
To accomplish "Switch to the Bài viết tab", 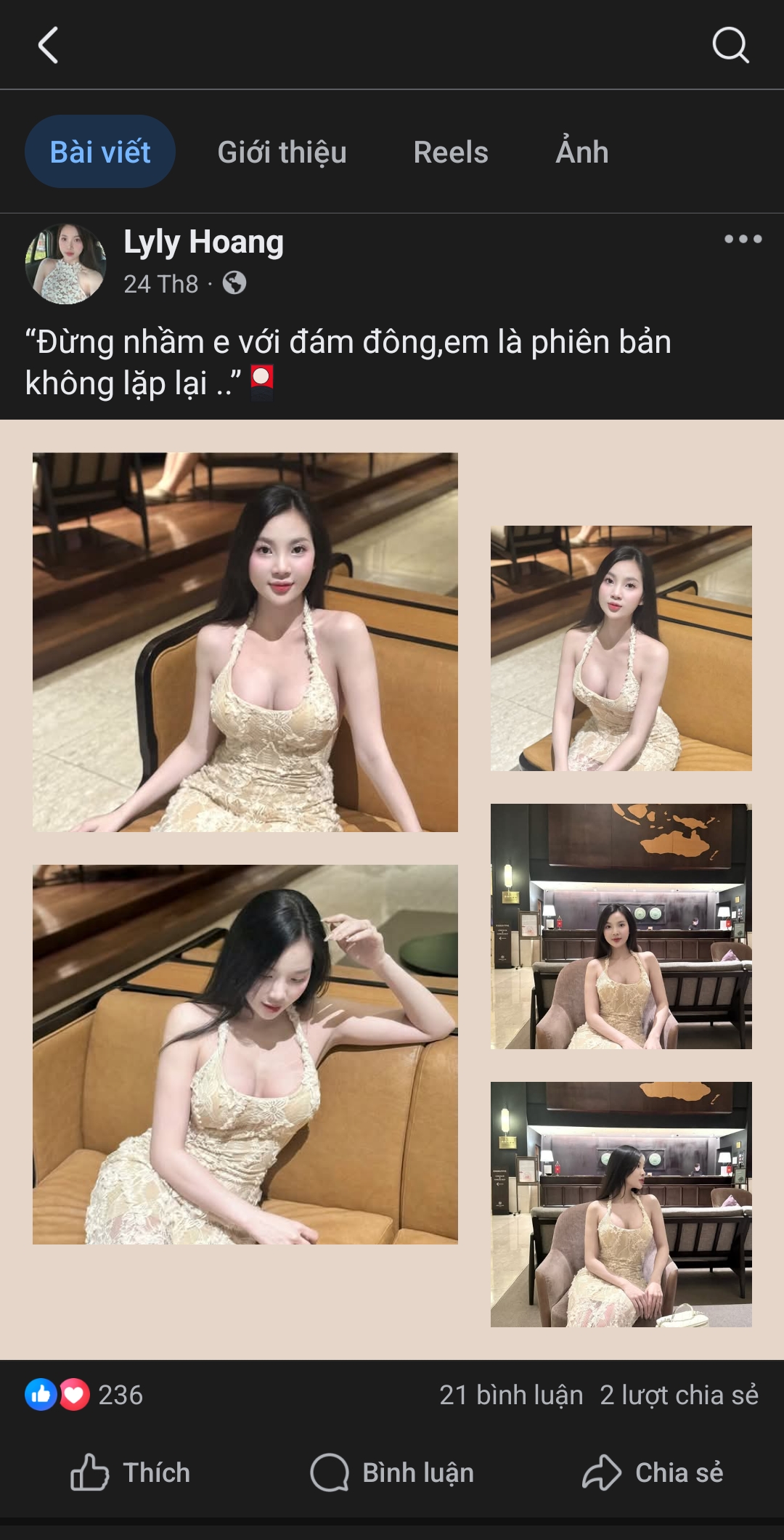I will pos(100,152).
